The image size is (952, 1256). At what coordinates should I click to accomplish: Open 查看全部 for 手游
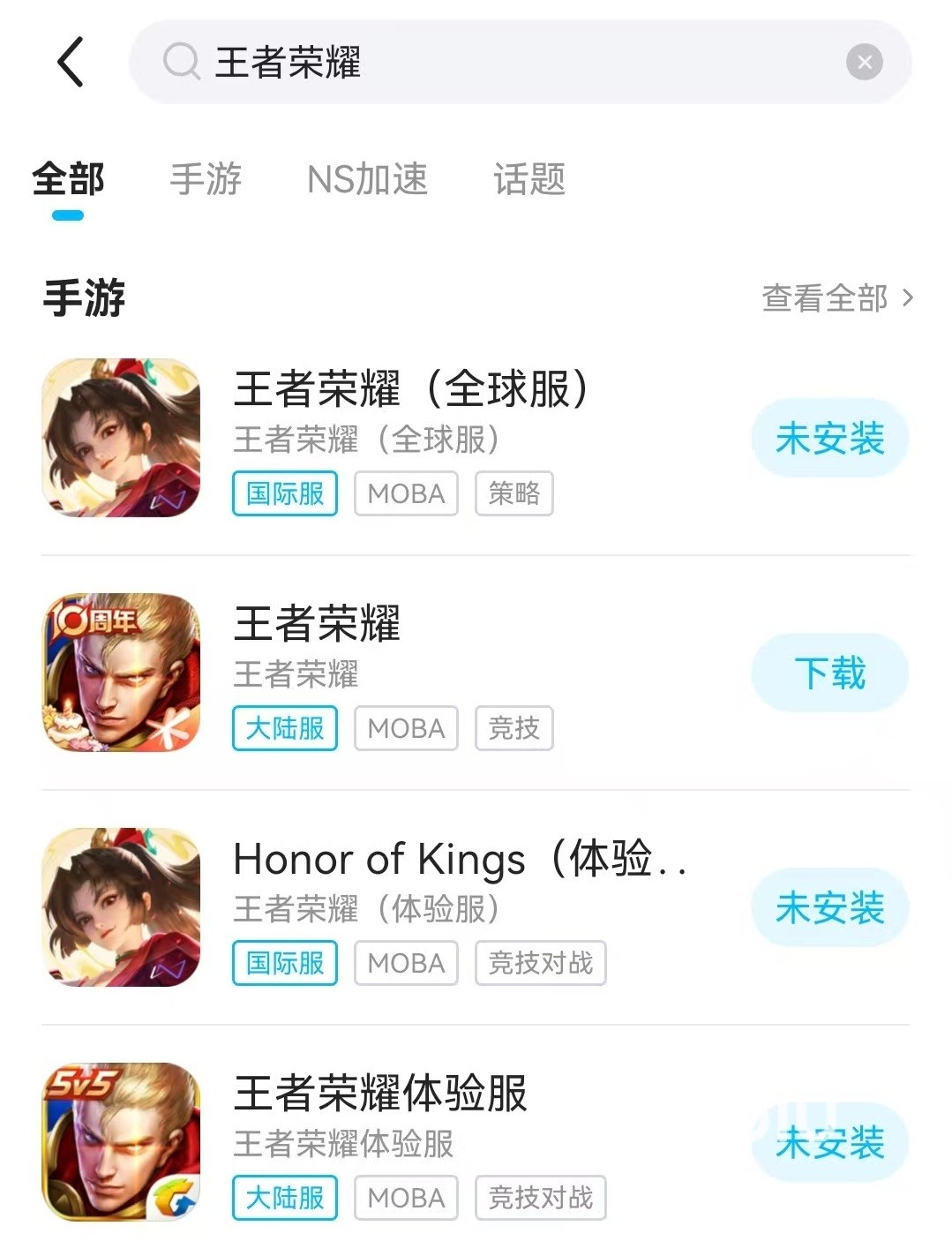[836, 298]
